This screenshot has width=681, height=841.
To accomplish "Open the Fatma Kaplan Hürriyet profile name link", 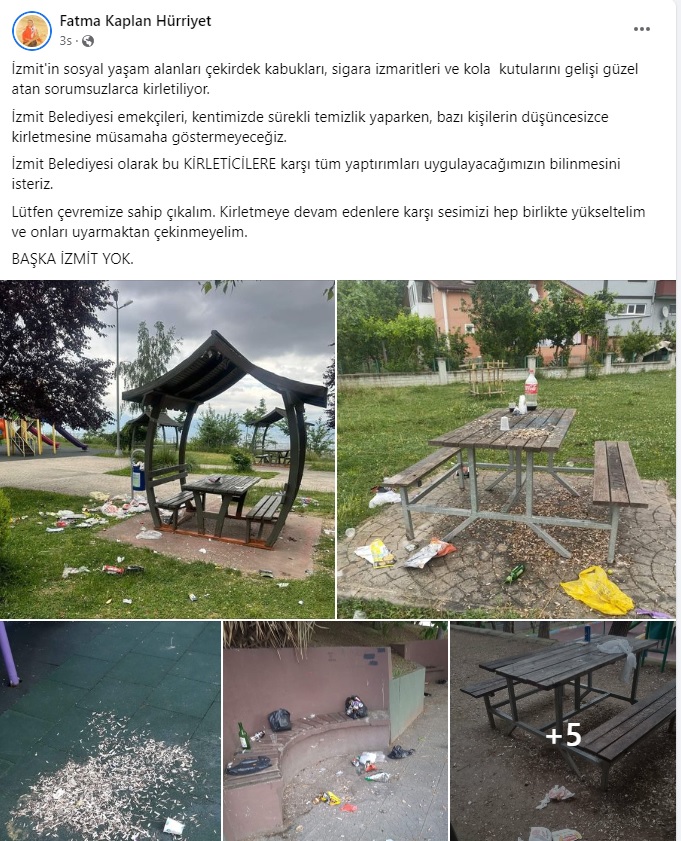I will 135,21.
